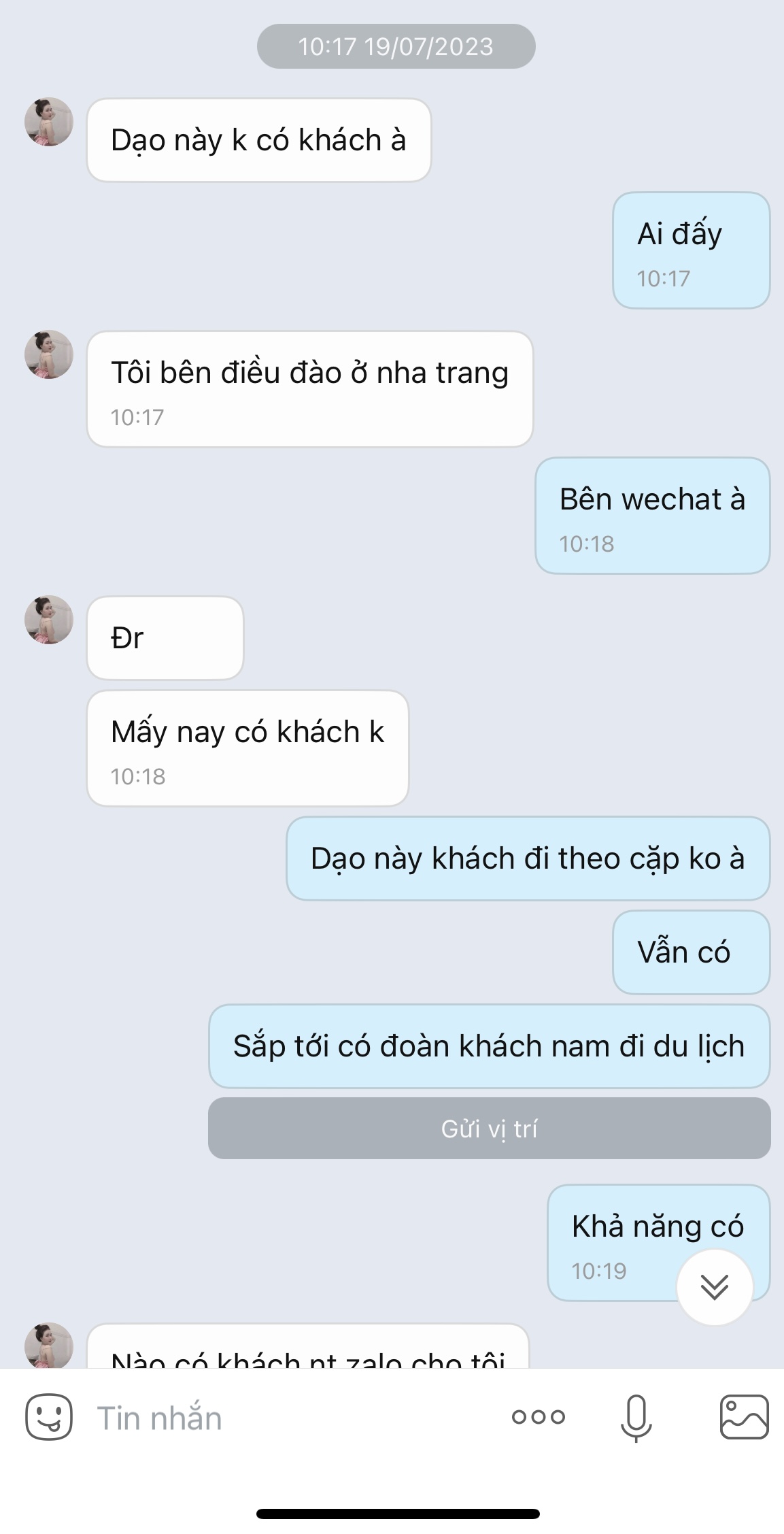Record a voice message

pos(636,1417)
